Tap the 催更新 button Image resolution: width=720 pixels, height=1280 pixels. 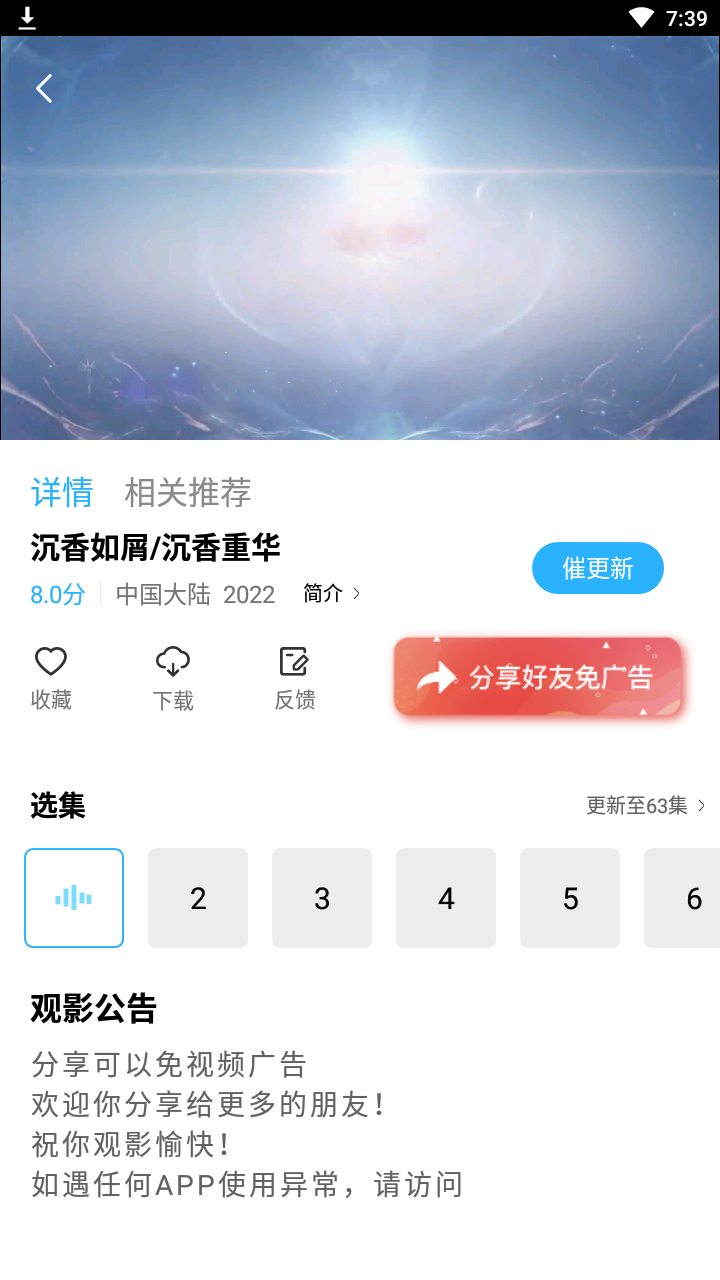598,568
